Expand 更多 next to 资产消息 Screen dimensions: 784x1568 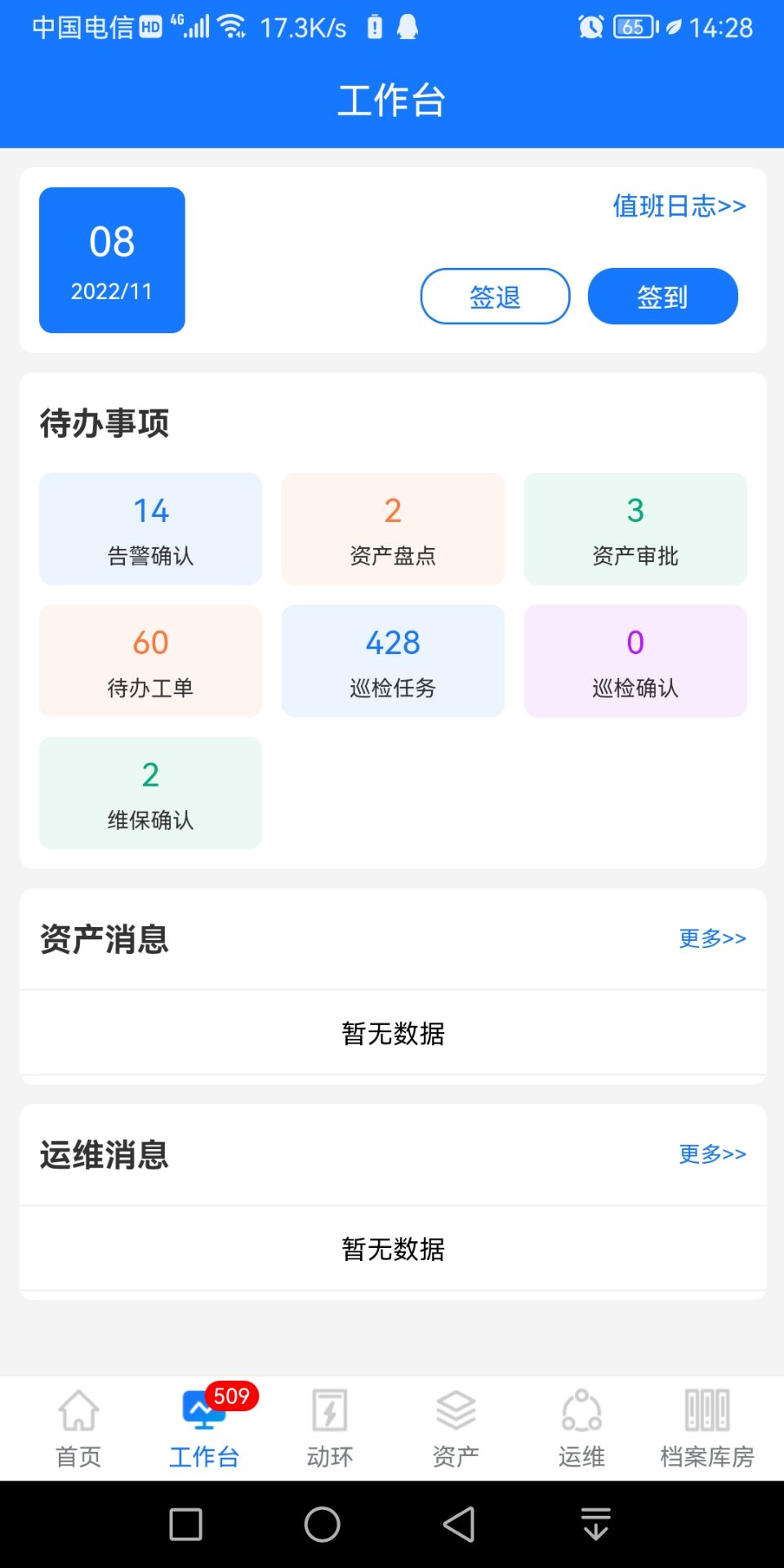(710, 939)
